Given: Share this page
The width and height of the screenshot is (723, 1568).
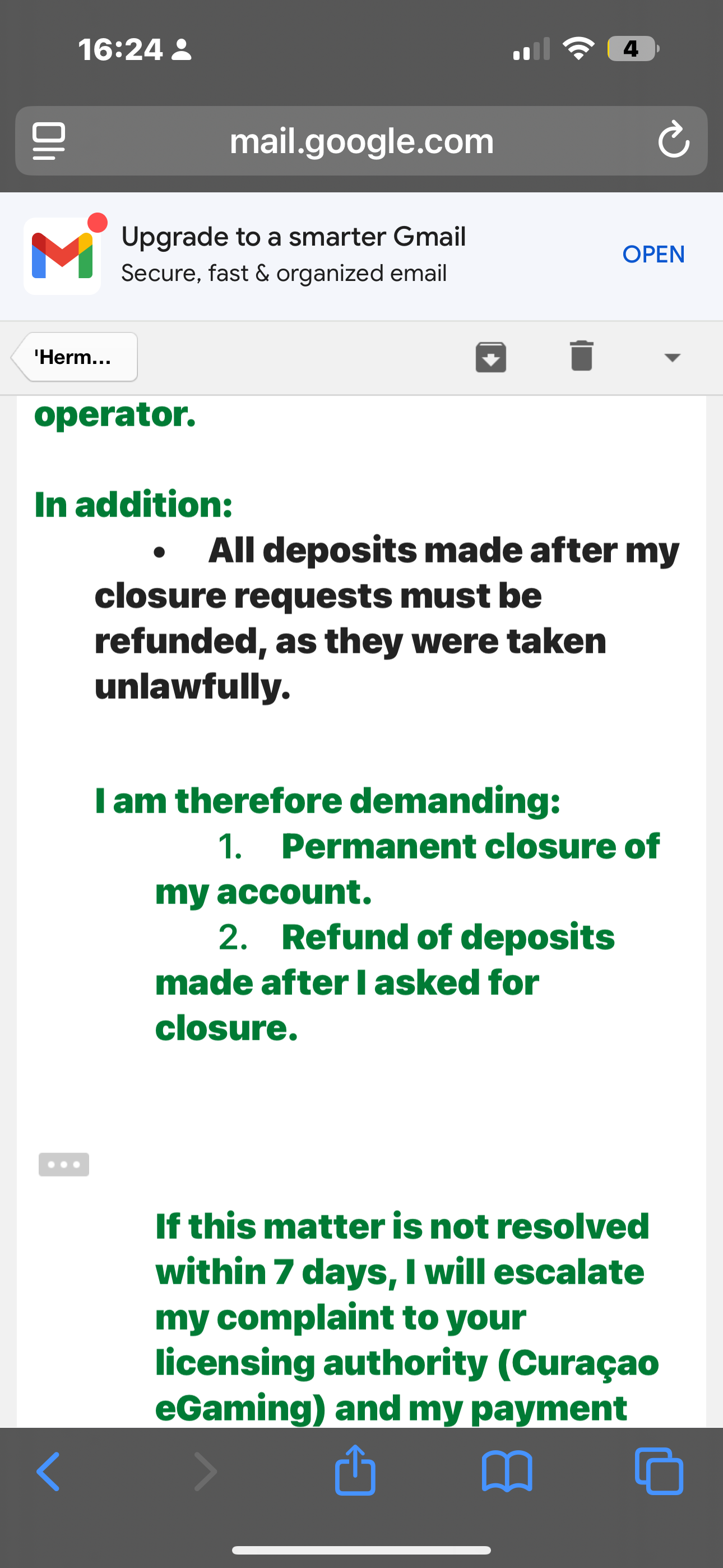Looking at the screenshot, I should [x=355, y=1470].
